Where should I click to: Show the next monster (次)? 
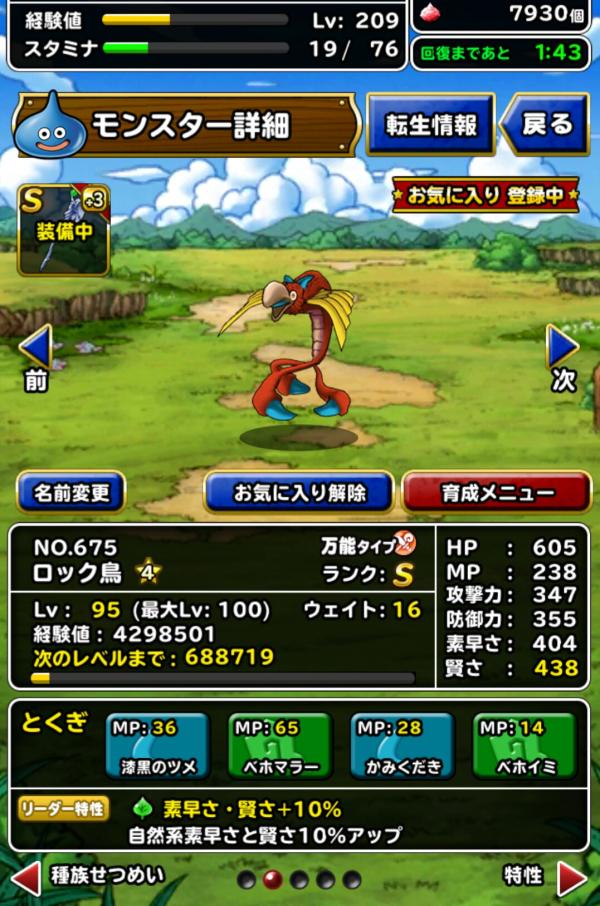point(563,355)
